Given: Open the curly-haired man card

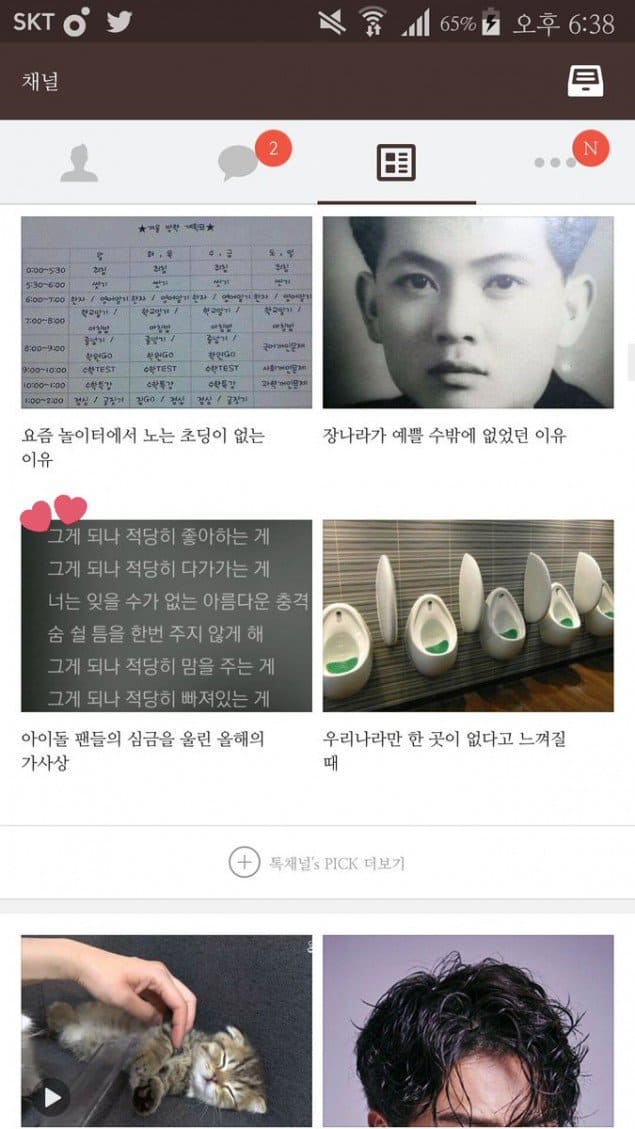Looking at the screenshot, I should [x=468, y=1030].
